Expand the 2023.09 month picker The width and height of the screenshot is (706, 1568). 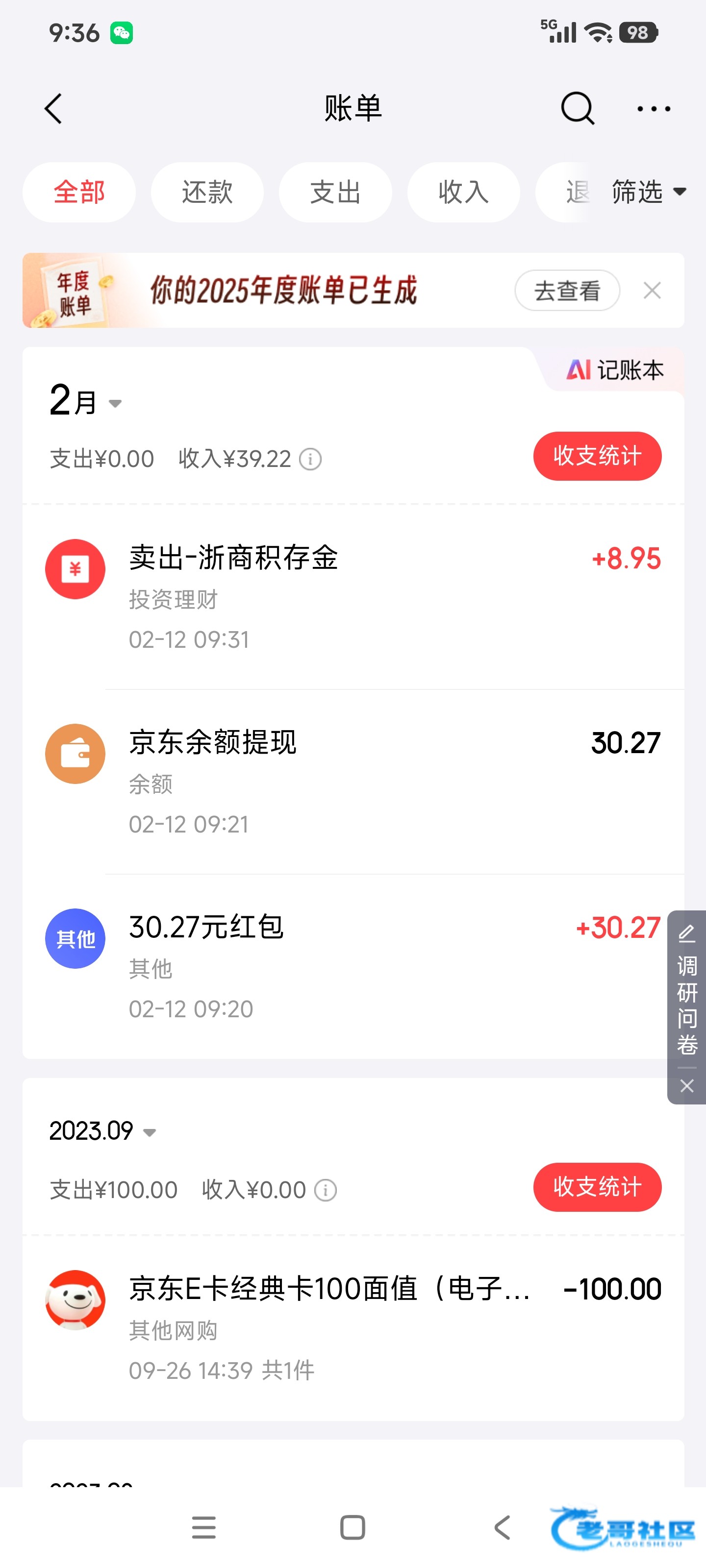click(x=102, y=1131)
